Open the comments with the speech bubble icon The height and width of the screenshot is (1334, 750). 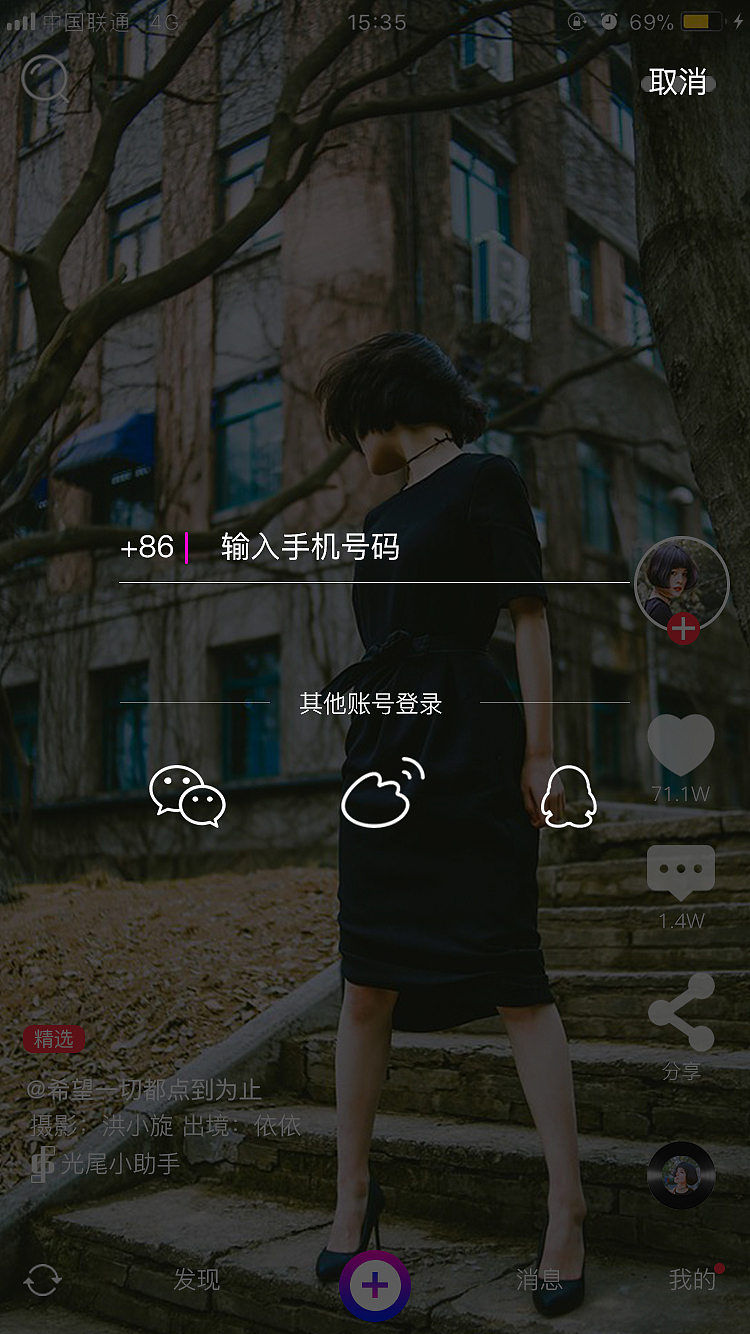[681, 871]
